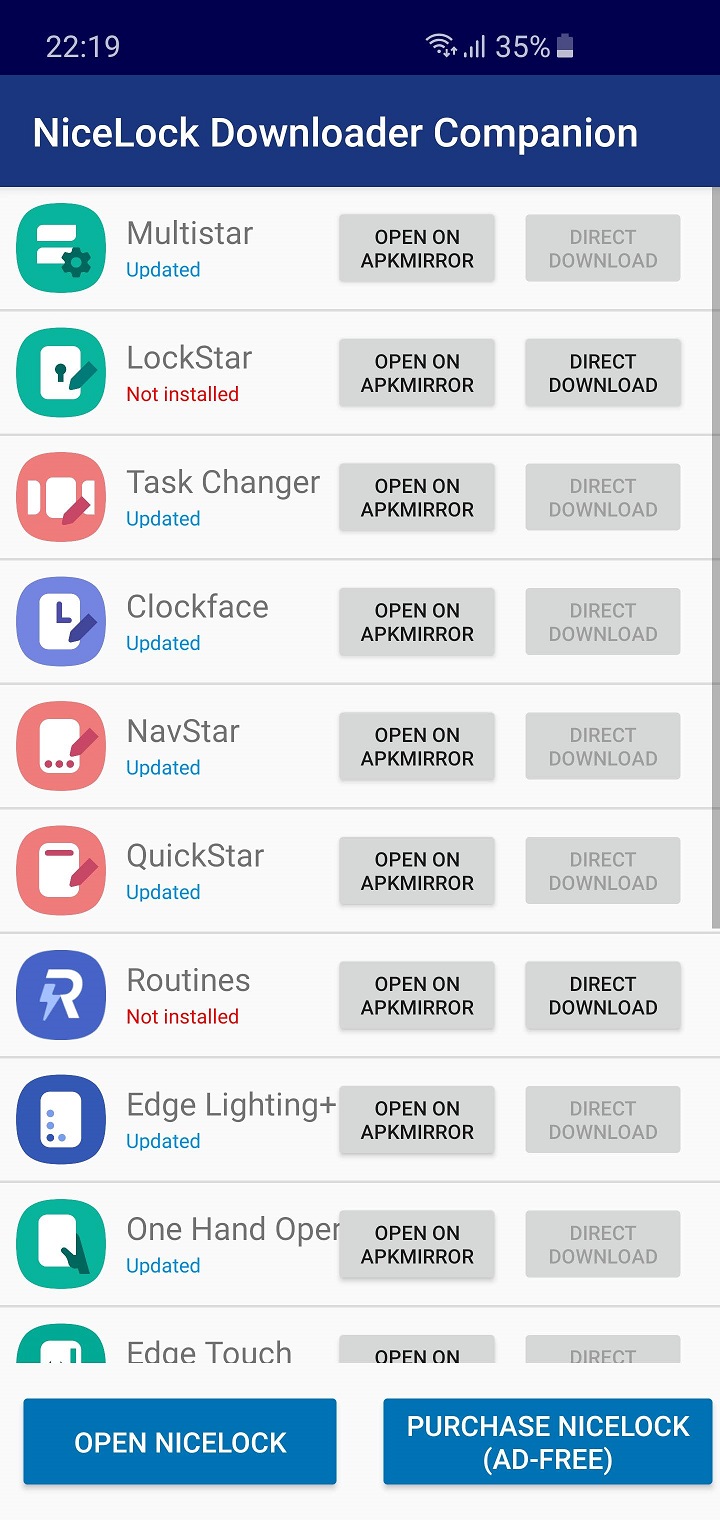Screen dimensions: 720x1520
Task: Open Multistar on APKMirror
Action: (x=416, y=247)
